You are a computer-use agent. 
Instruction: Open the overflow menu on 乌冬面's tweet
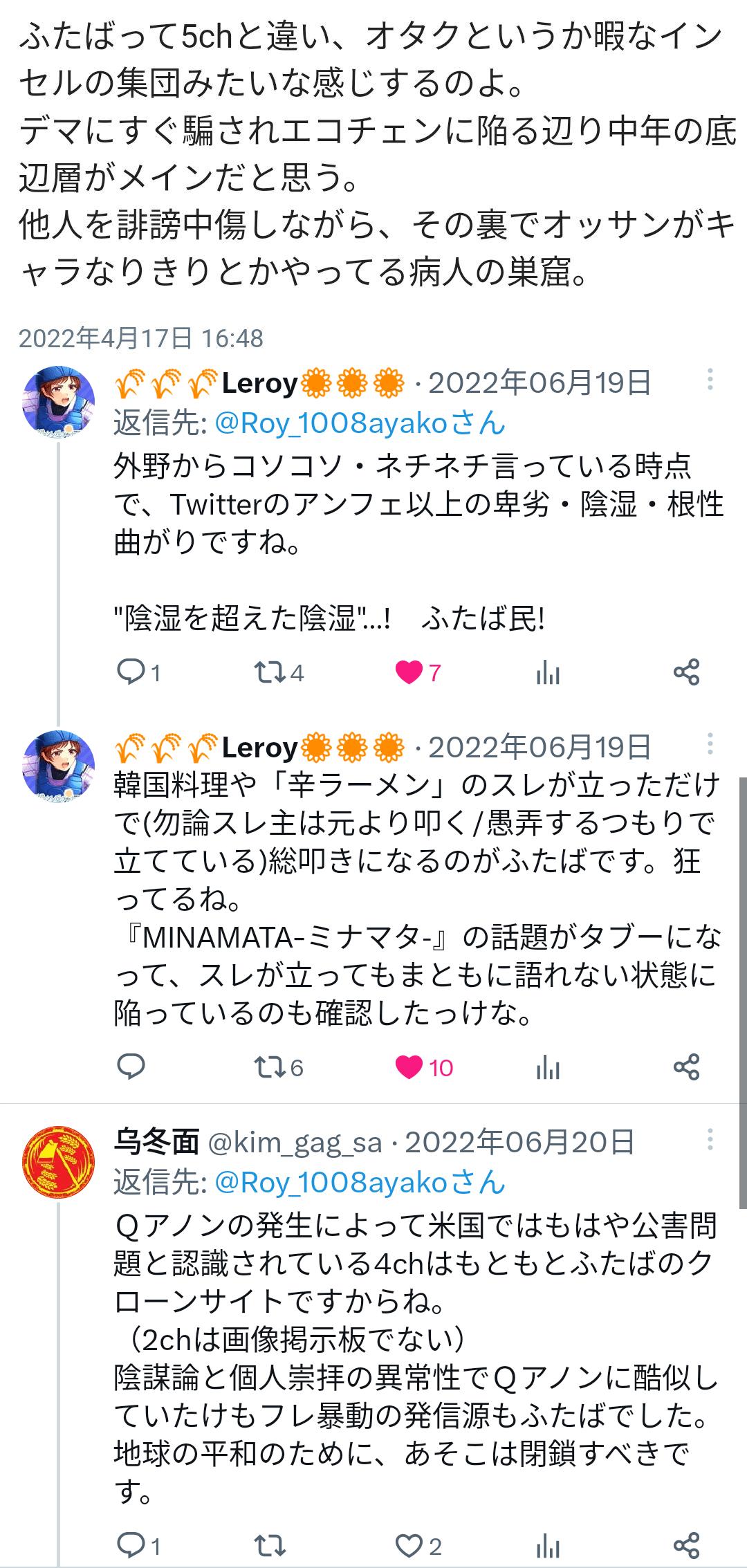(x=710, y=1140)
